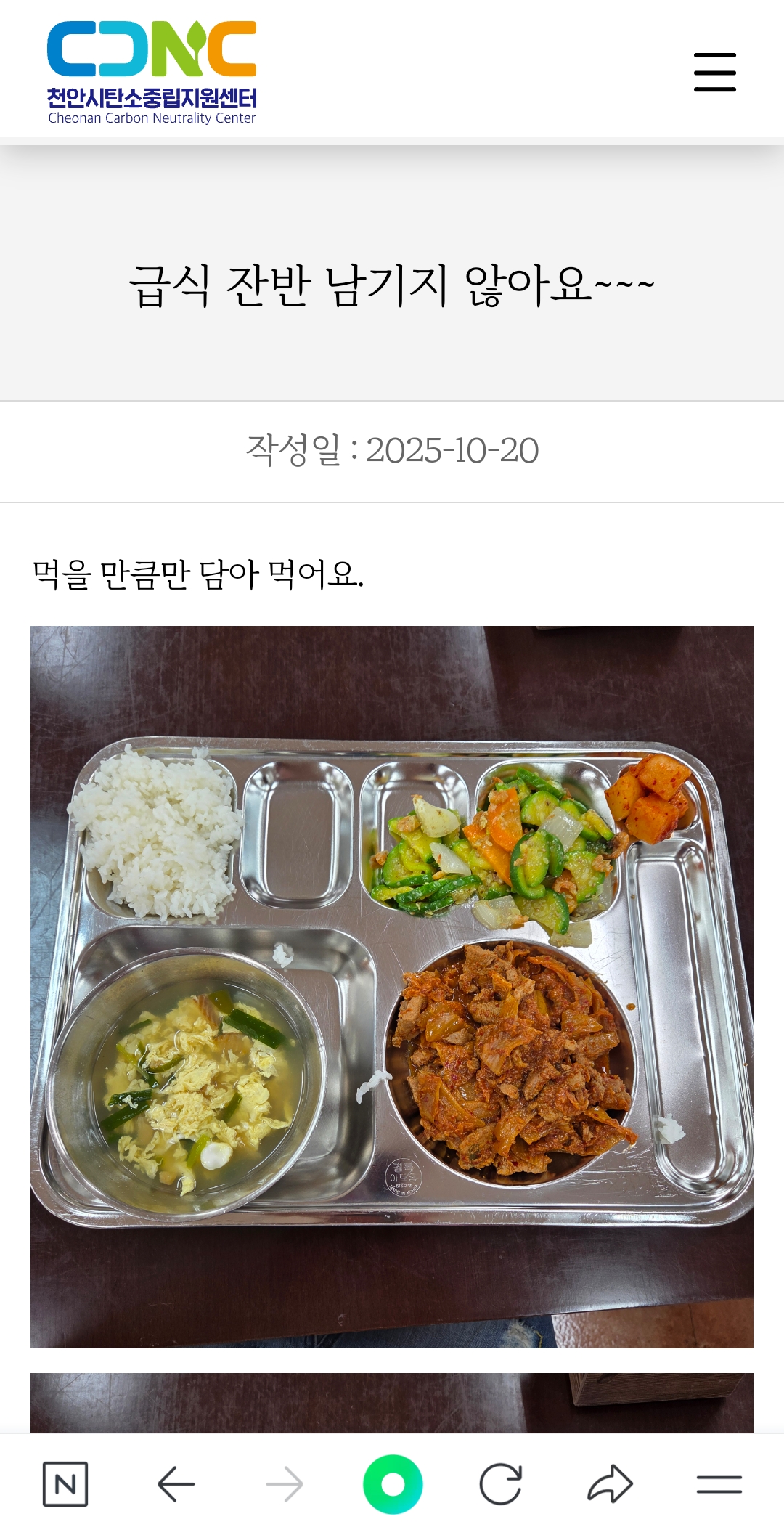784x1535 pixels.
Task: Share this page
Action: point(610,1484)
